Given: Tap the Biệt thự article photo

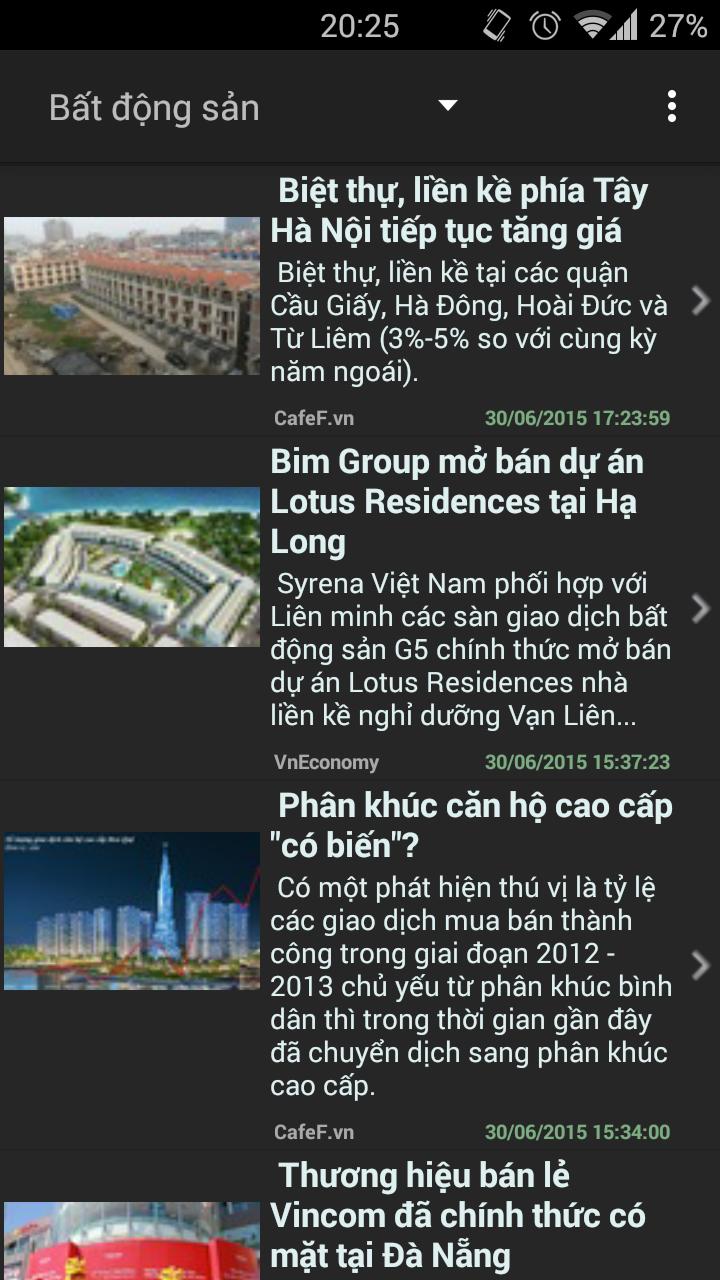Looking at the screenshot, I should (x=130, y=295).
